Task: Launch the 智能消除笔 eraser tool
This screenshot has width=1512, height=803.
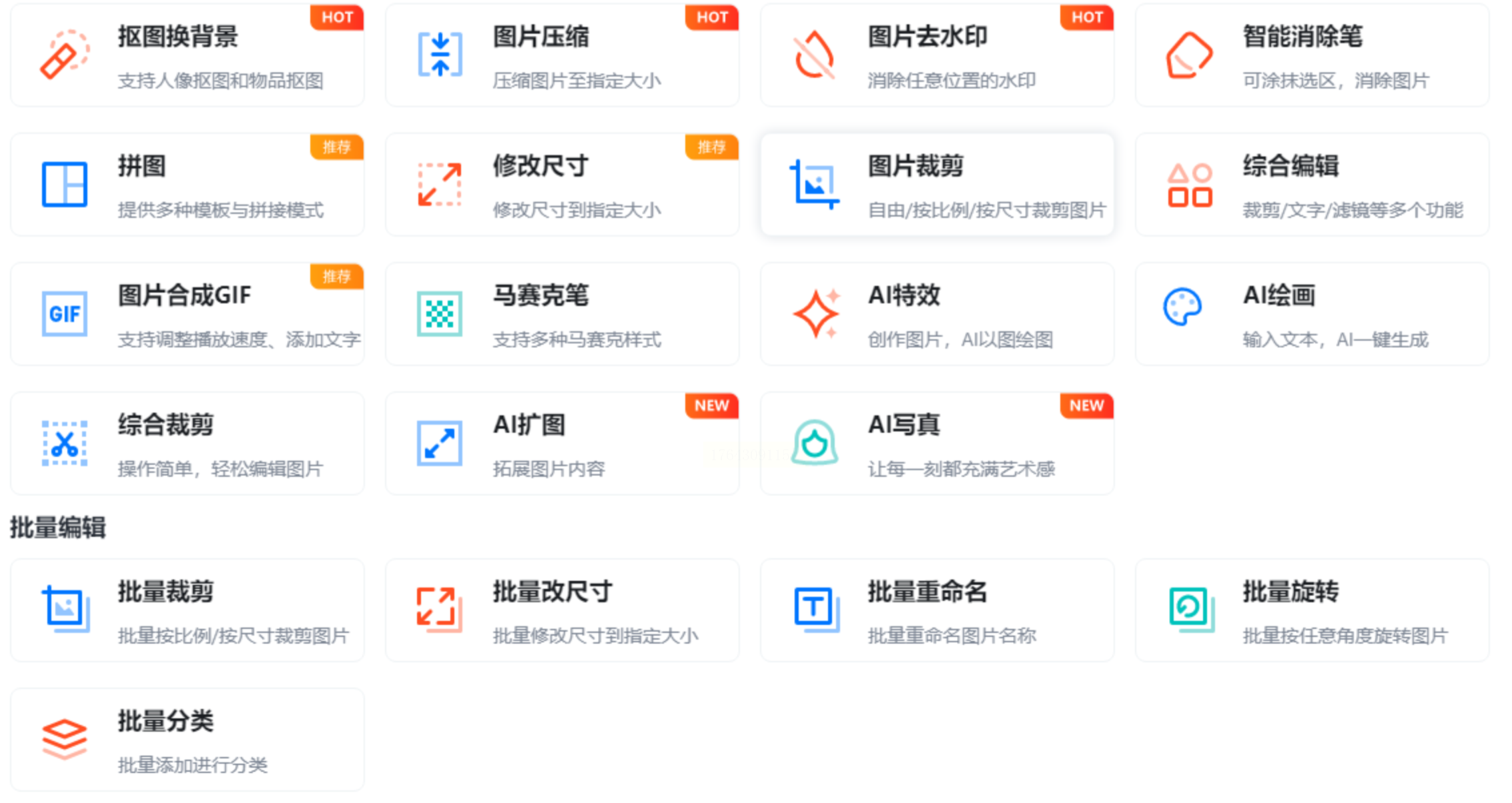Action: [1312, 55]
